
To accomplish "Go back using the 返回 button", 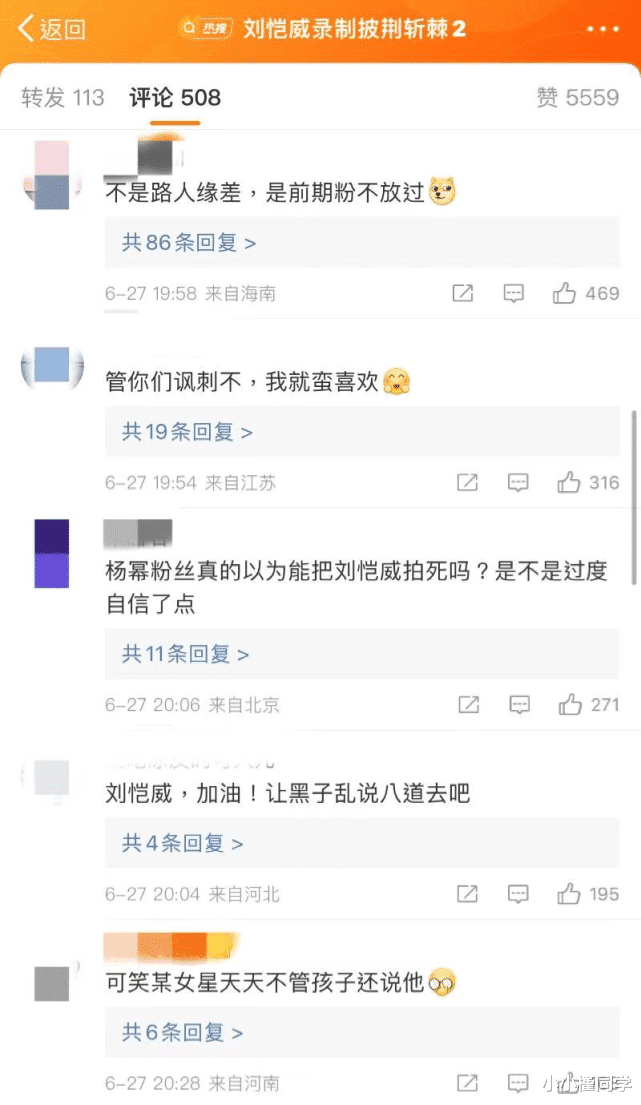I will pyautogui.click(x=52, y=28).
